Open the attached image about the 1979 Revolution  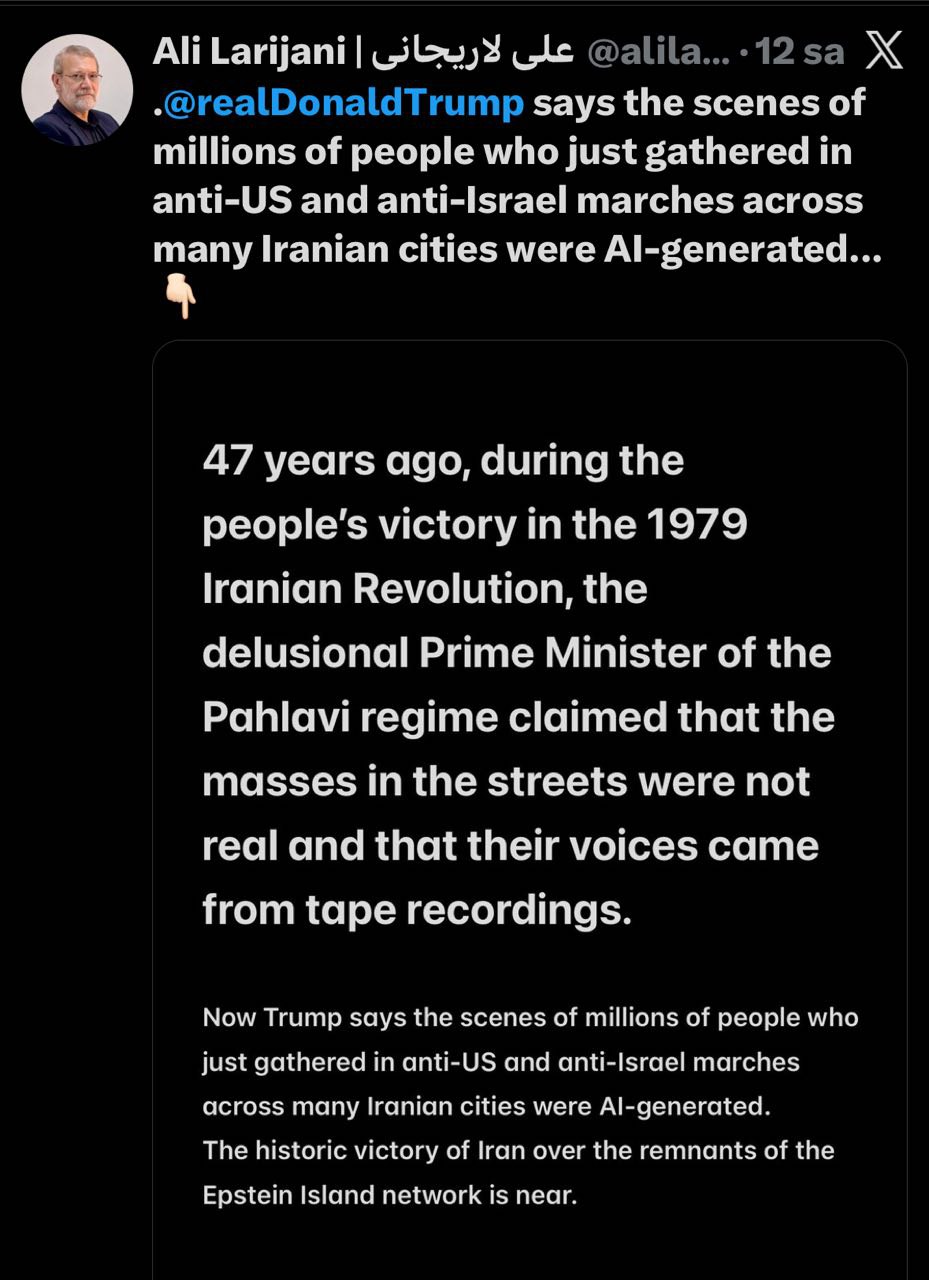pyautogui.click(x=529, y=800)
